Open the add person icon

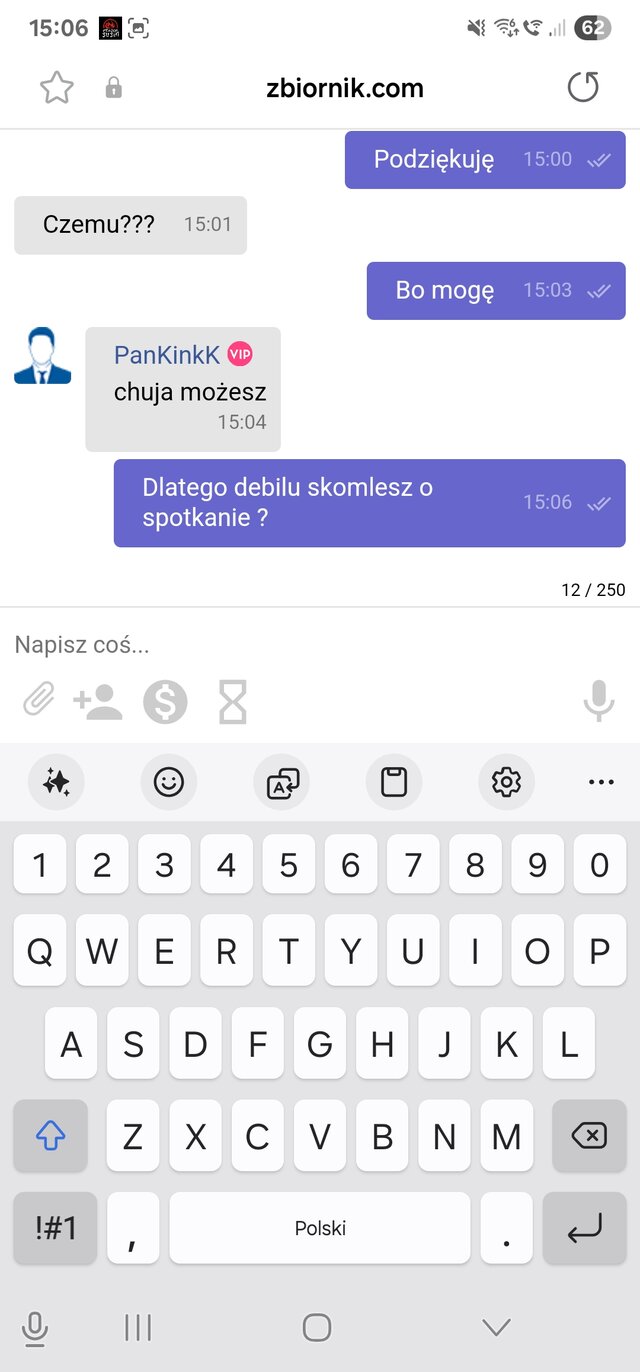(x=98, y=702)
